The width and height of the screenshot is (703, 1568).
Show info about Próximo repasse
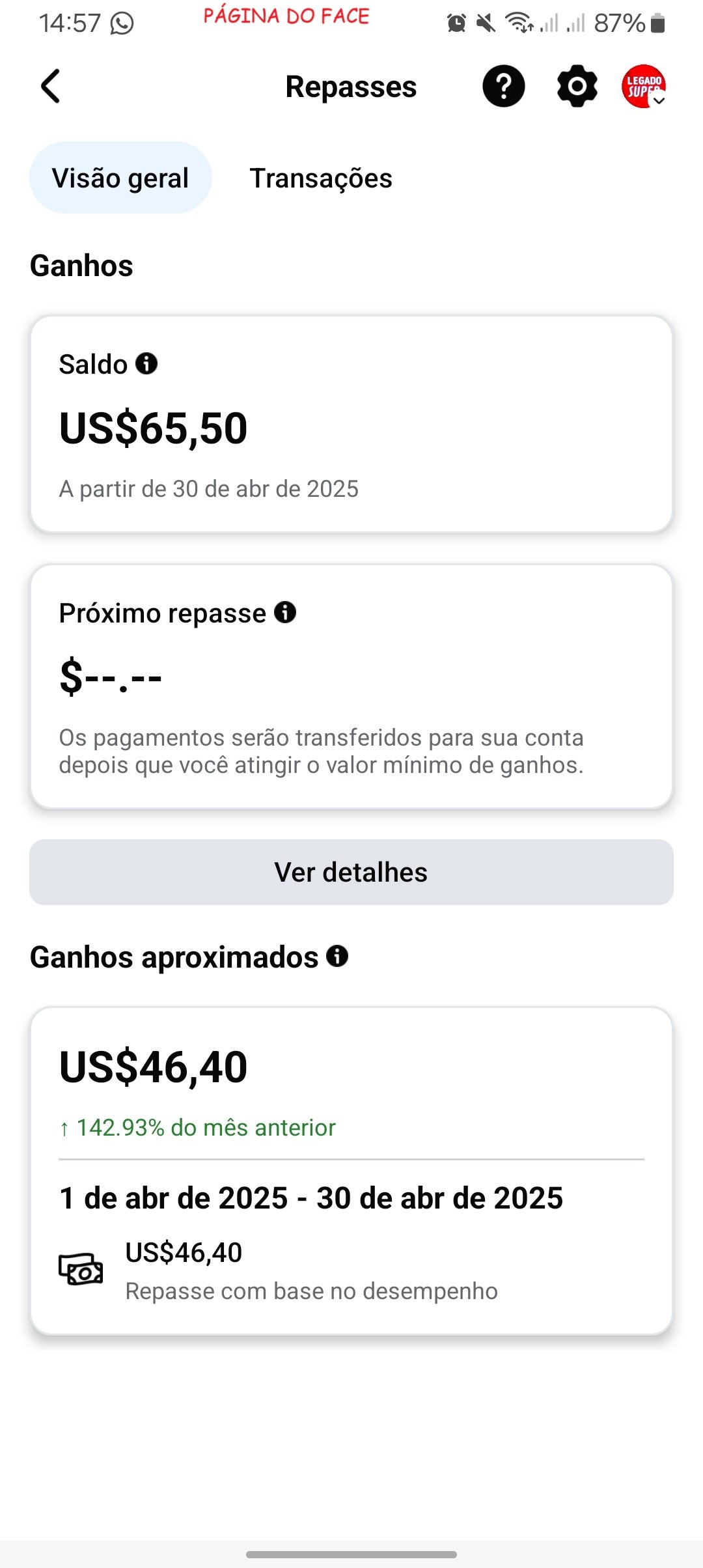285,612
